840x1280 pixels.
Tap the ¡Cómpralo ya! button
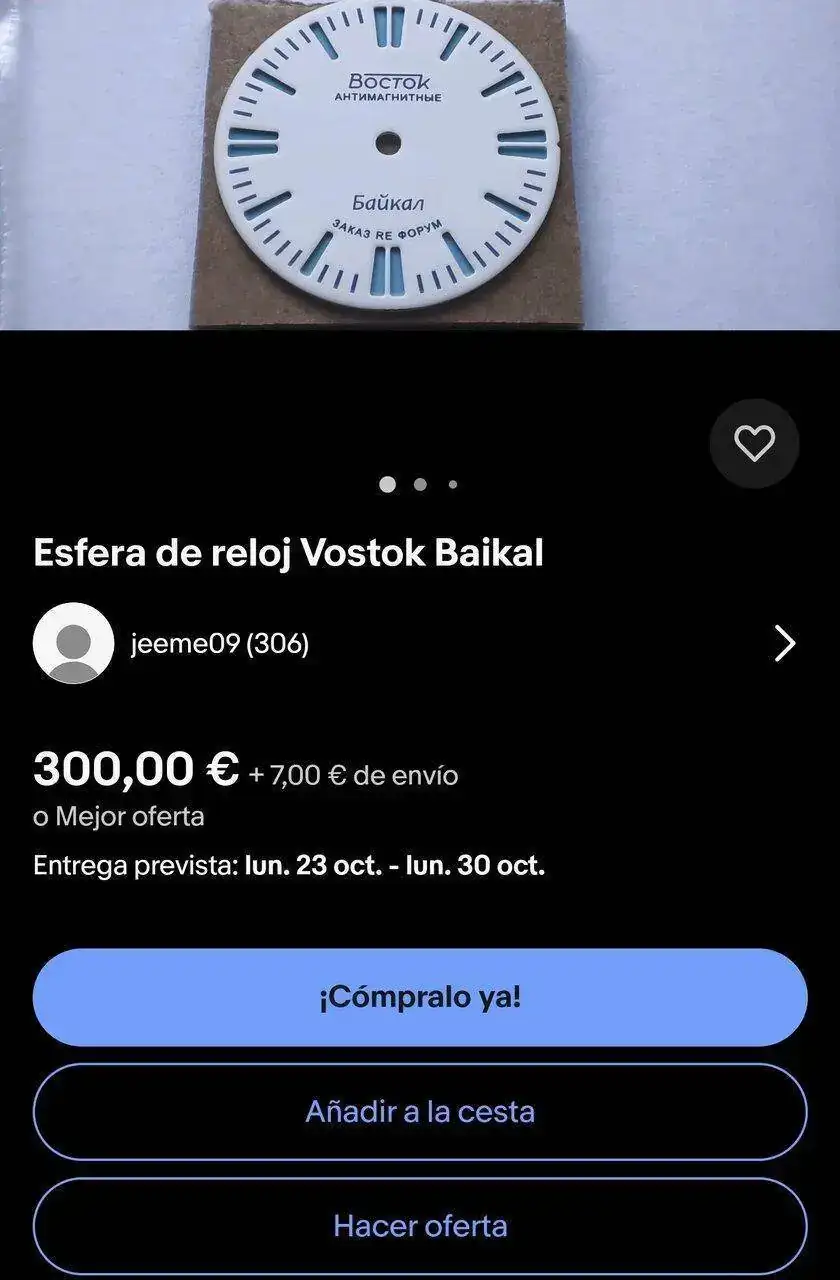pos(420,997)
